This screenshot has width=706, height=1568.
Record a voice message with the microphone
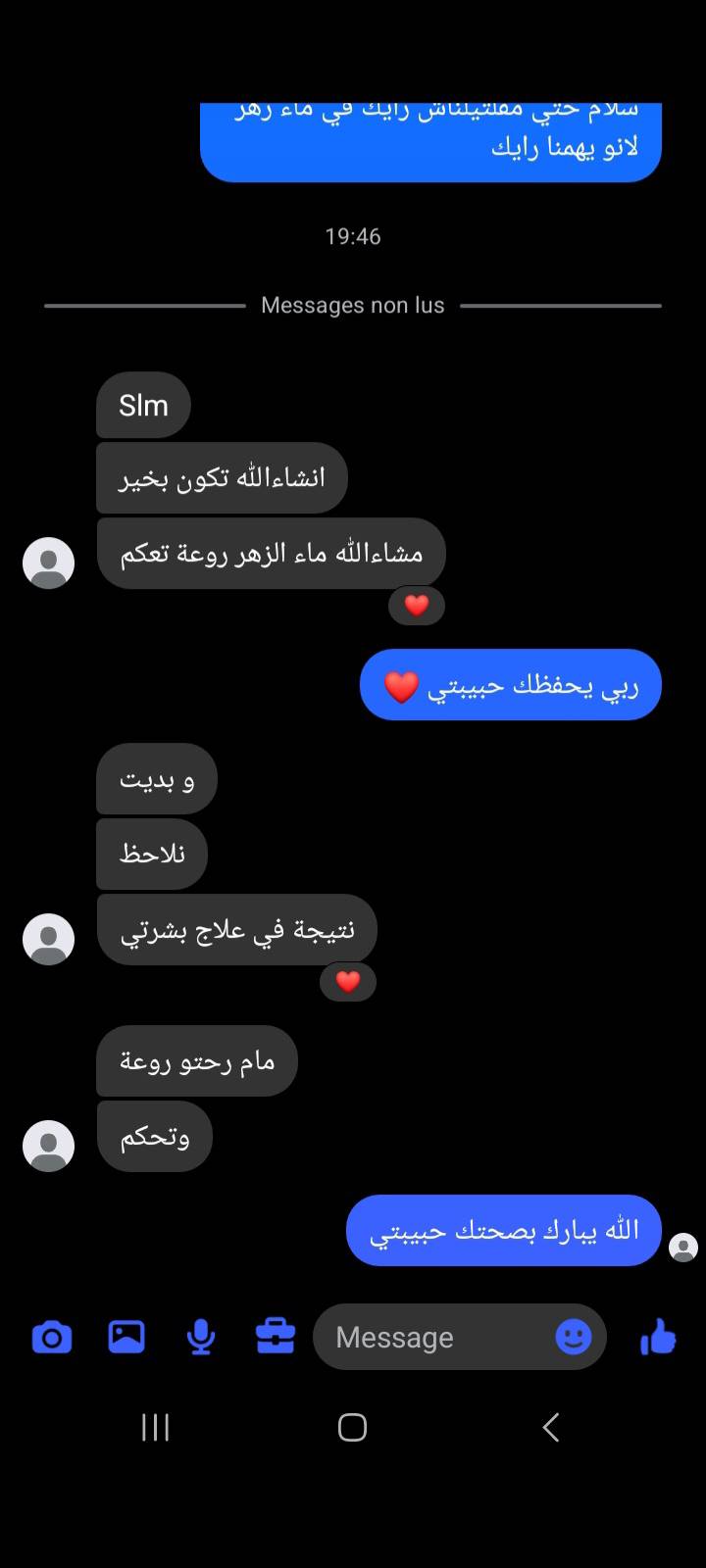(x=201, y=1337)
